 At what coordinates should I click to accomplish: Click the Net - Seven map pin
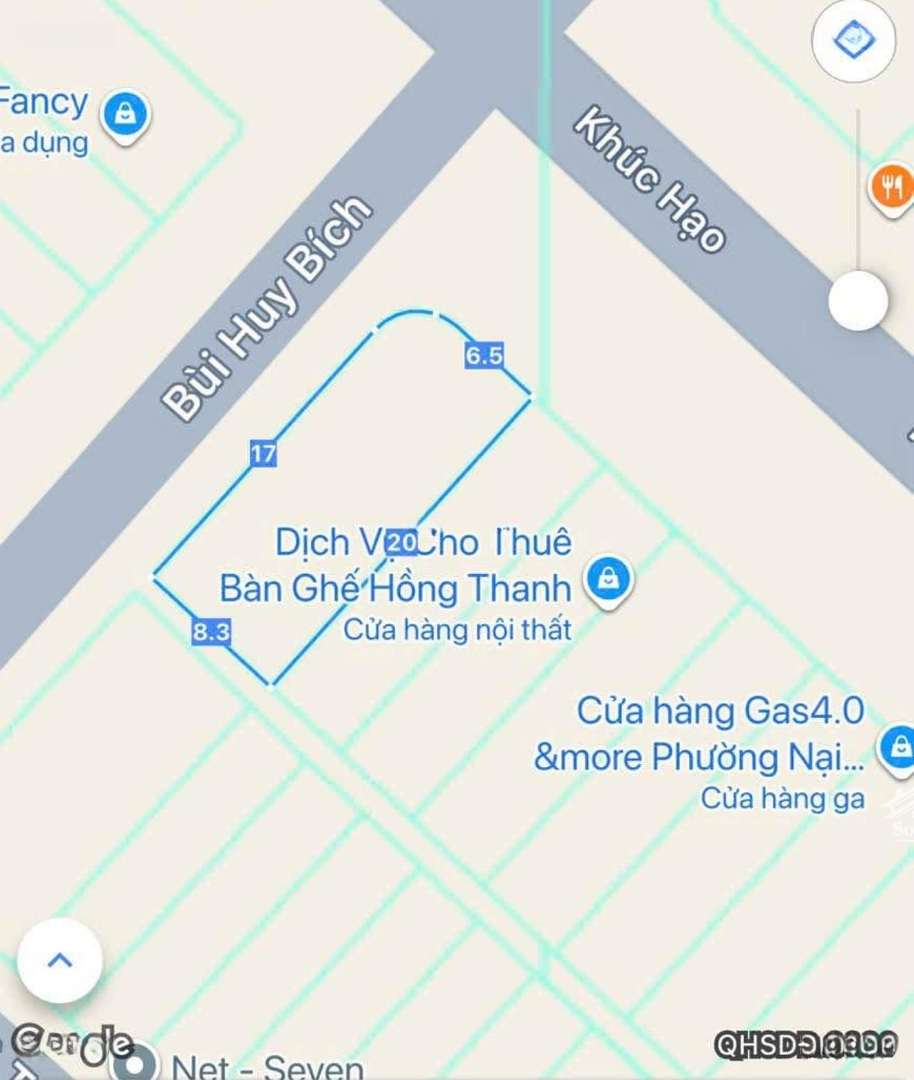point(135,1065)
